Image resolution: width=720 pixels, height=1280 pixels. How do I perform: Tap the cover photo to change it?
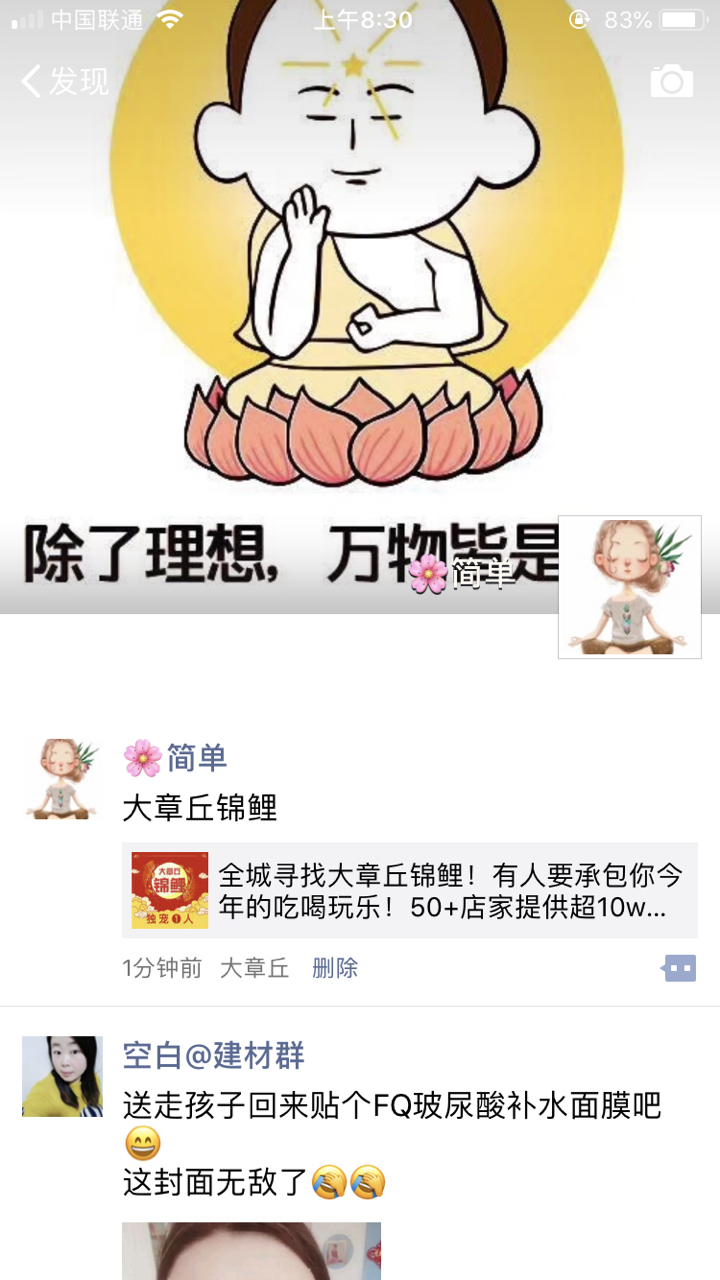tap(360, 300)
